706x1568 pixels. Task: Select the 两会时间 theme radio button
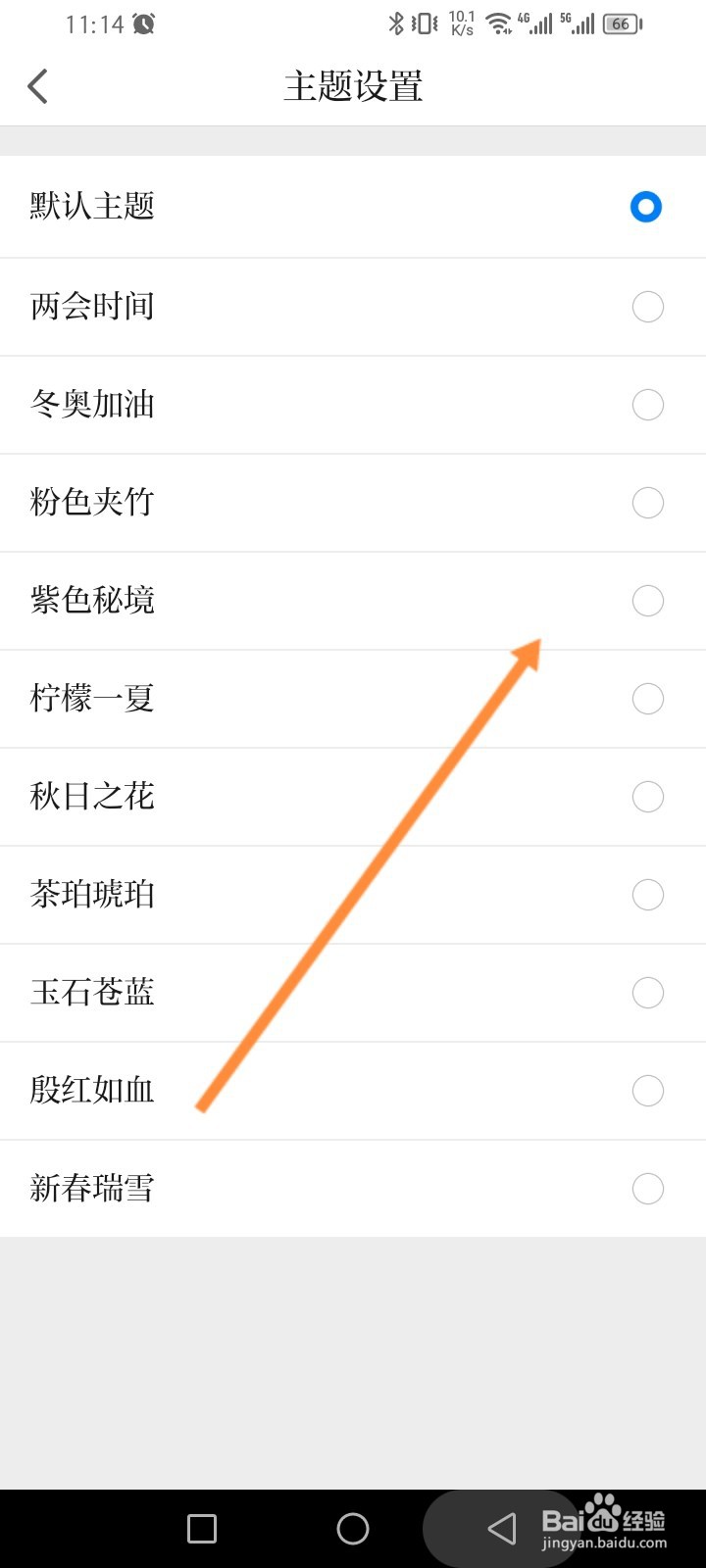coord(647,307)
